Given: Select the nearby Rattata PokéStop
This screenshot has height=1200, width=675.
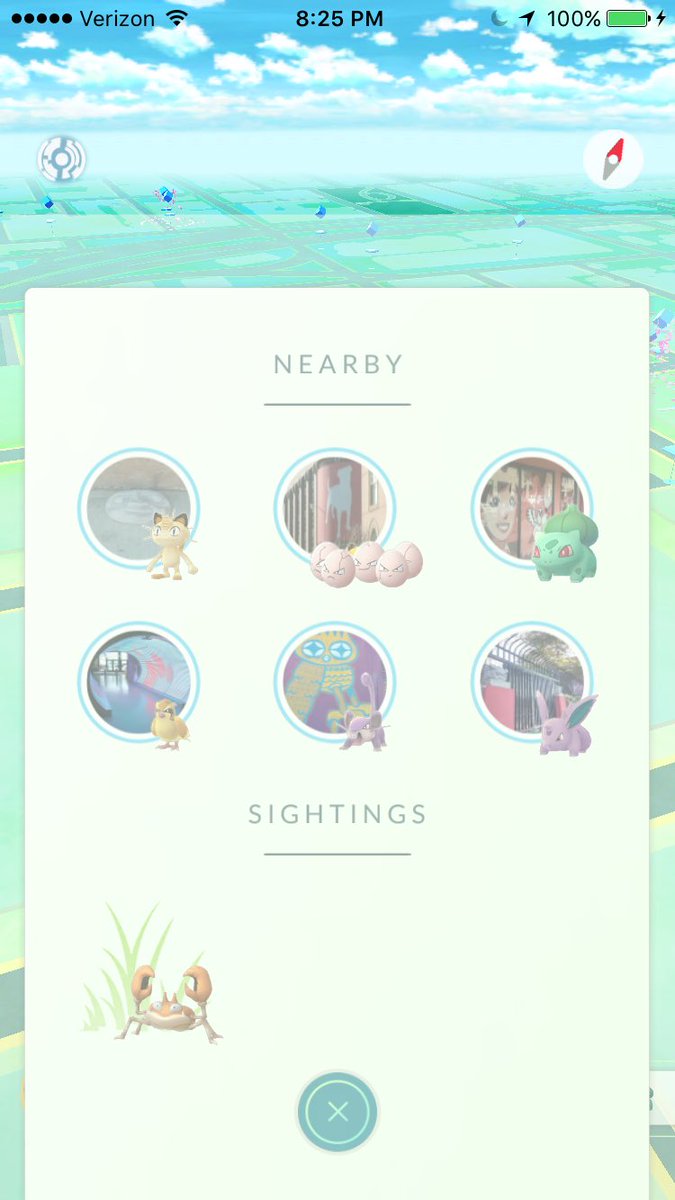Looking at the screenshot, I should pos(336,684).
